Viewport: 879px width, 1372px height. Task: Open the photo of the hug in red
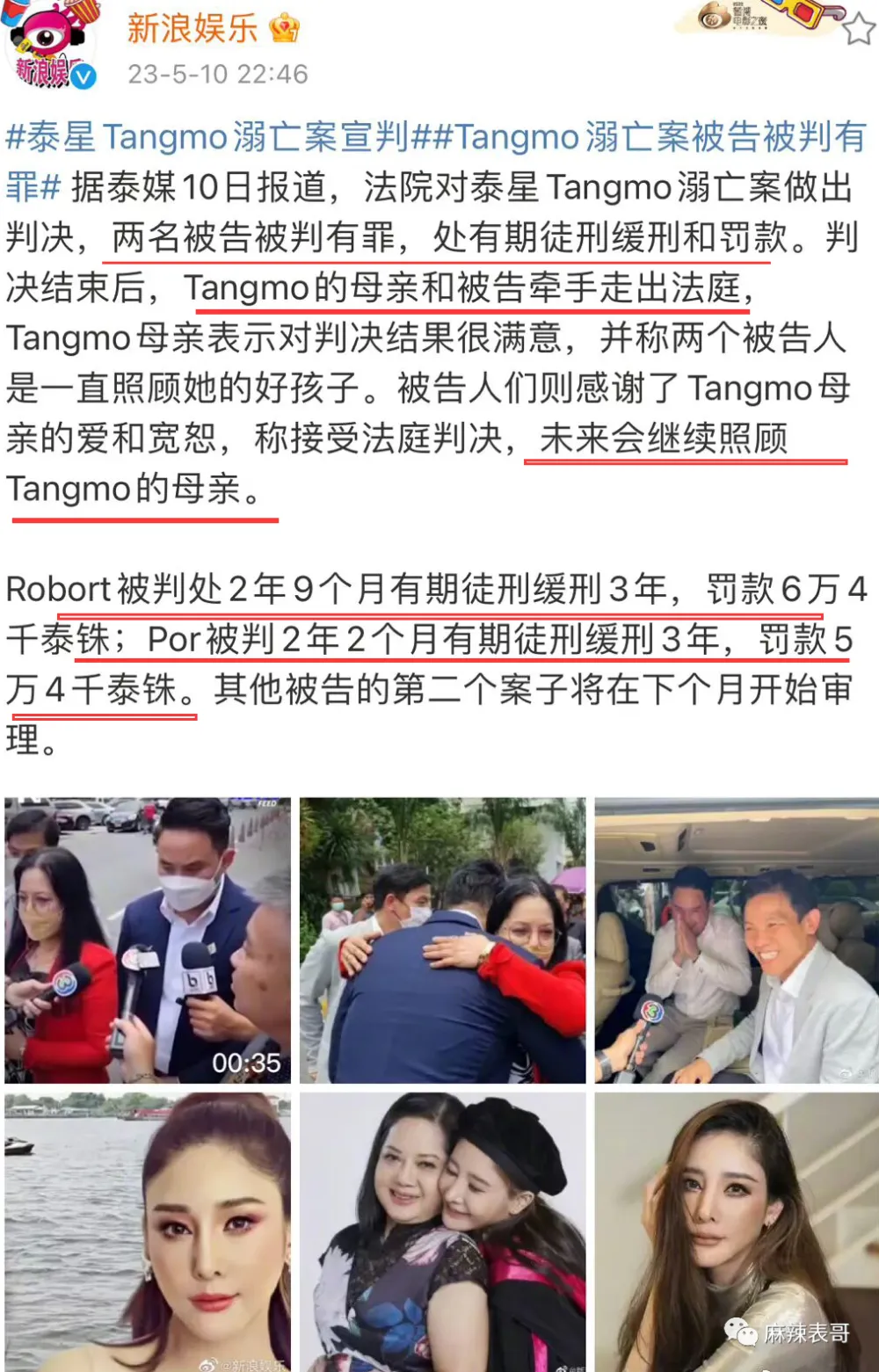(x=442, y=940)
